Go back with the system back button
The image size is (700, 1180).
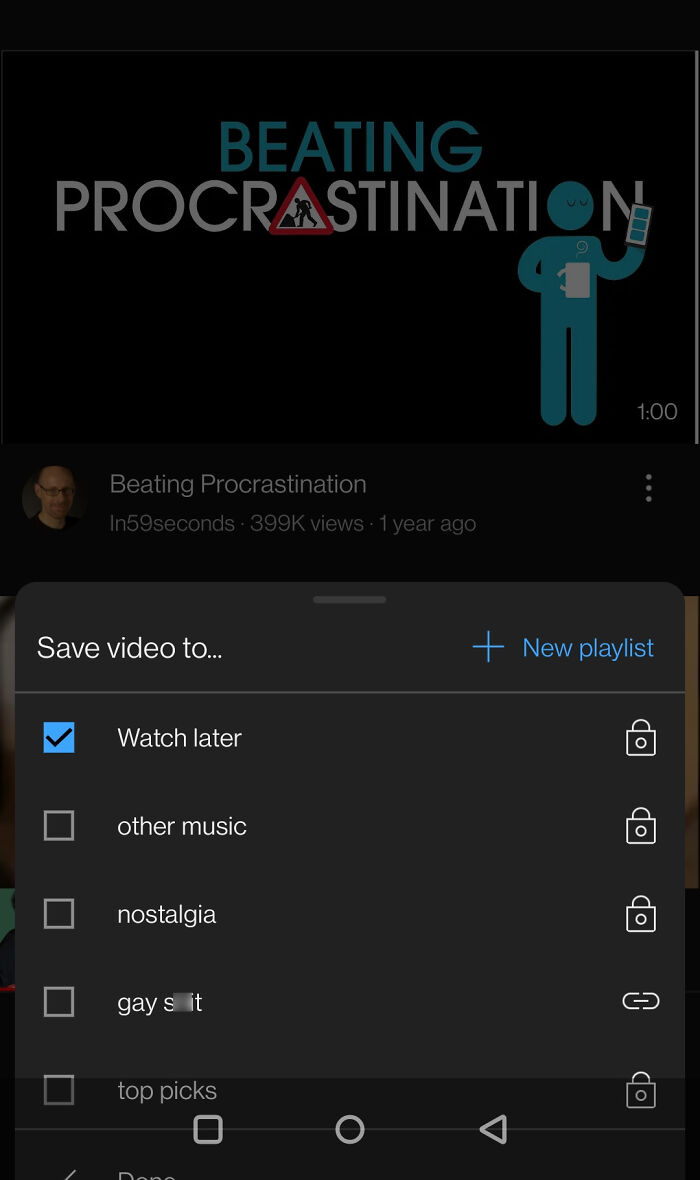tap(493, 1130)
